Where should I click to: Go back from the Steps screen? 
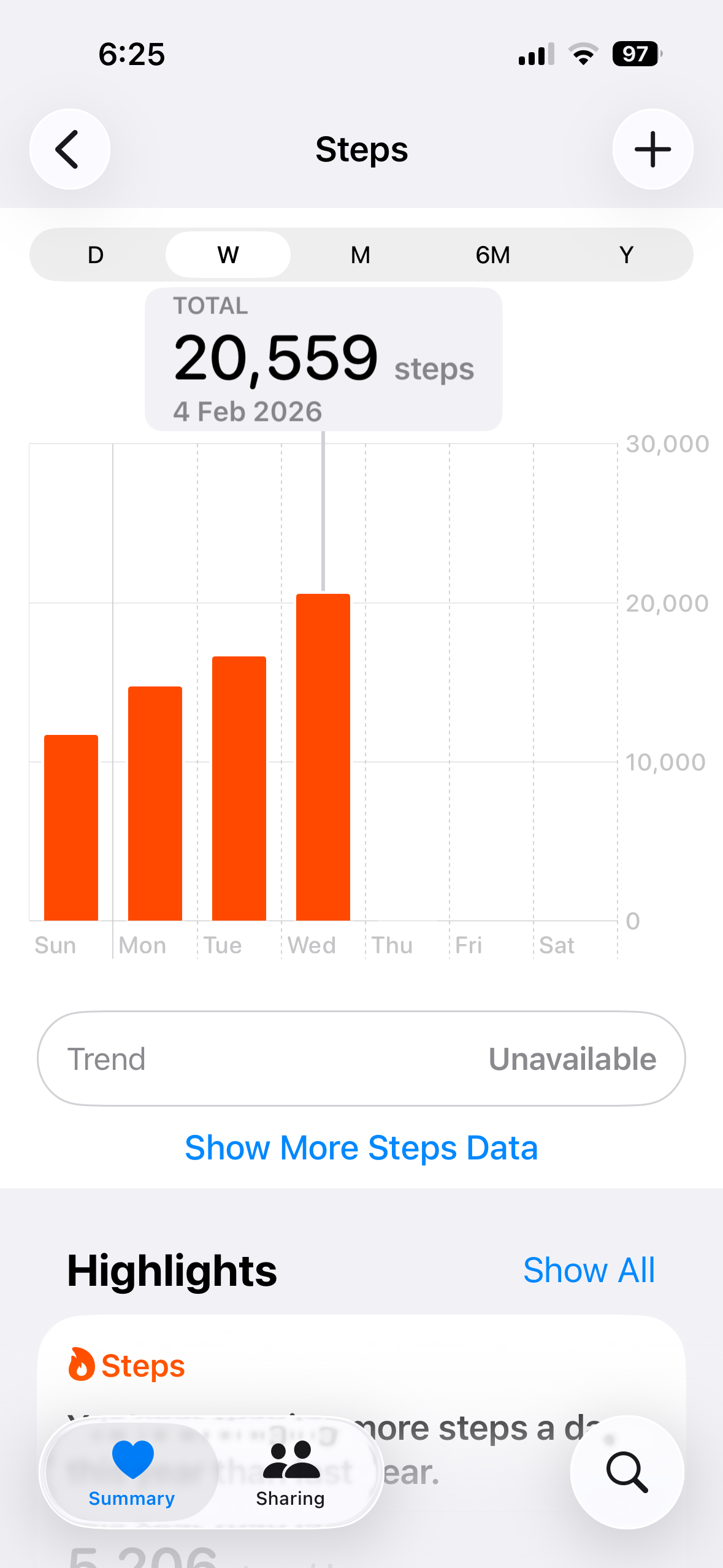pos(69,149)
